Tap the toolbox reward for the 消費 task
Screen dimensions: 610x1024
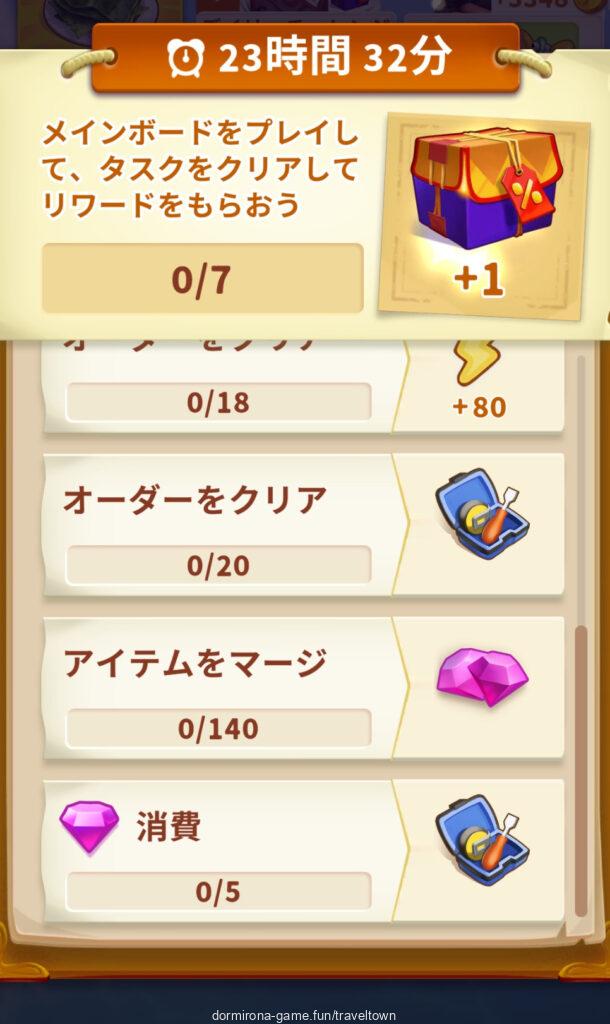pyautogui.click(x=482, y=840)
